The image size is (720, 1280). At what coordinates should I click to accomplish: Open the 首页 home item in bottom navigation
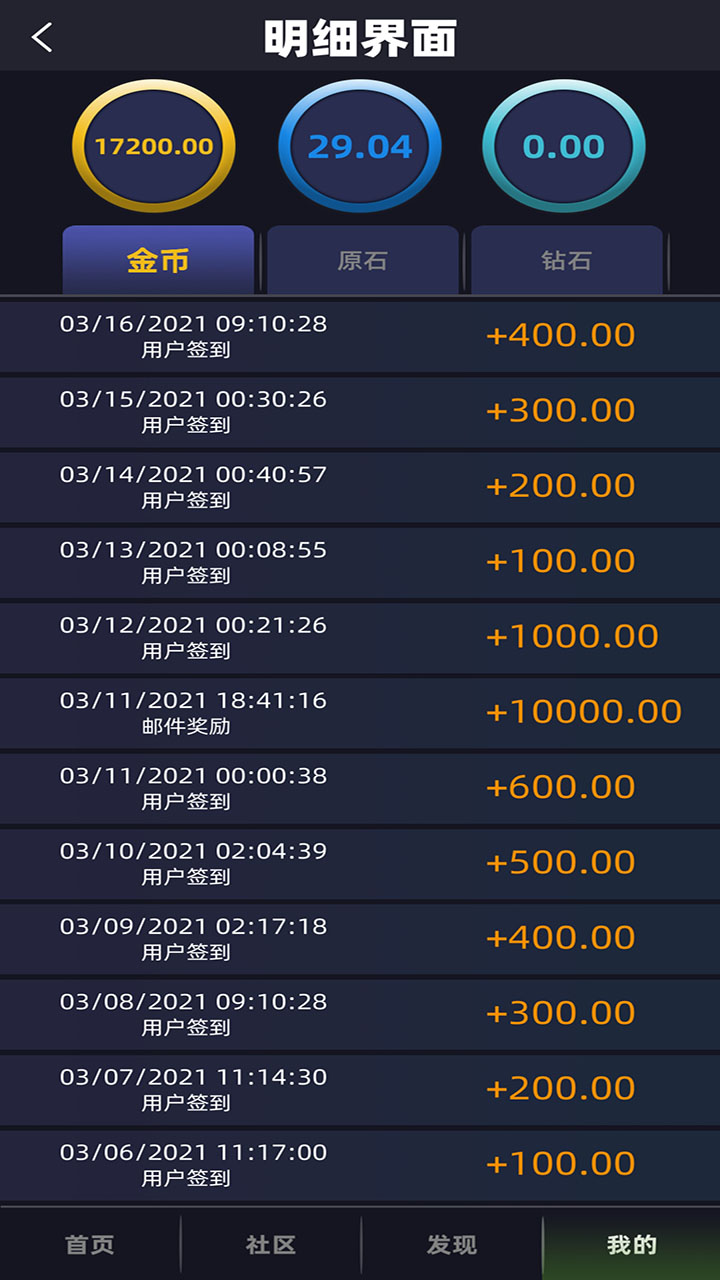coord(90,1243)
